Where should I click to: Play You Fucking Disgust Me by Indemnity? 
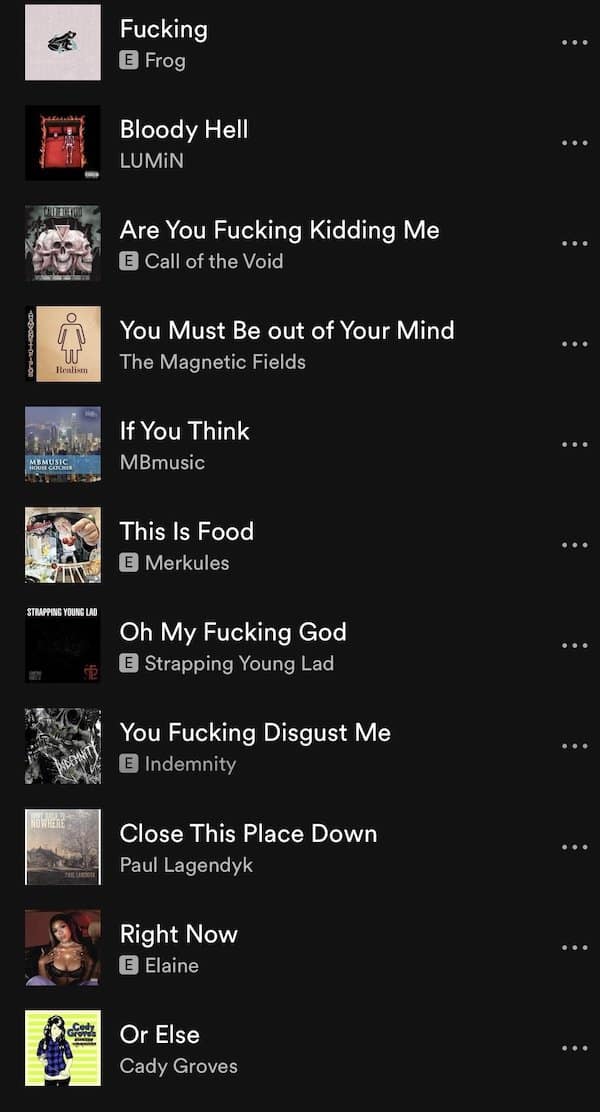pos(255,733)
